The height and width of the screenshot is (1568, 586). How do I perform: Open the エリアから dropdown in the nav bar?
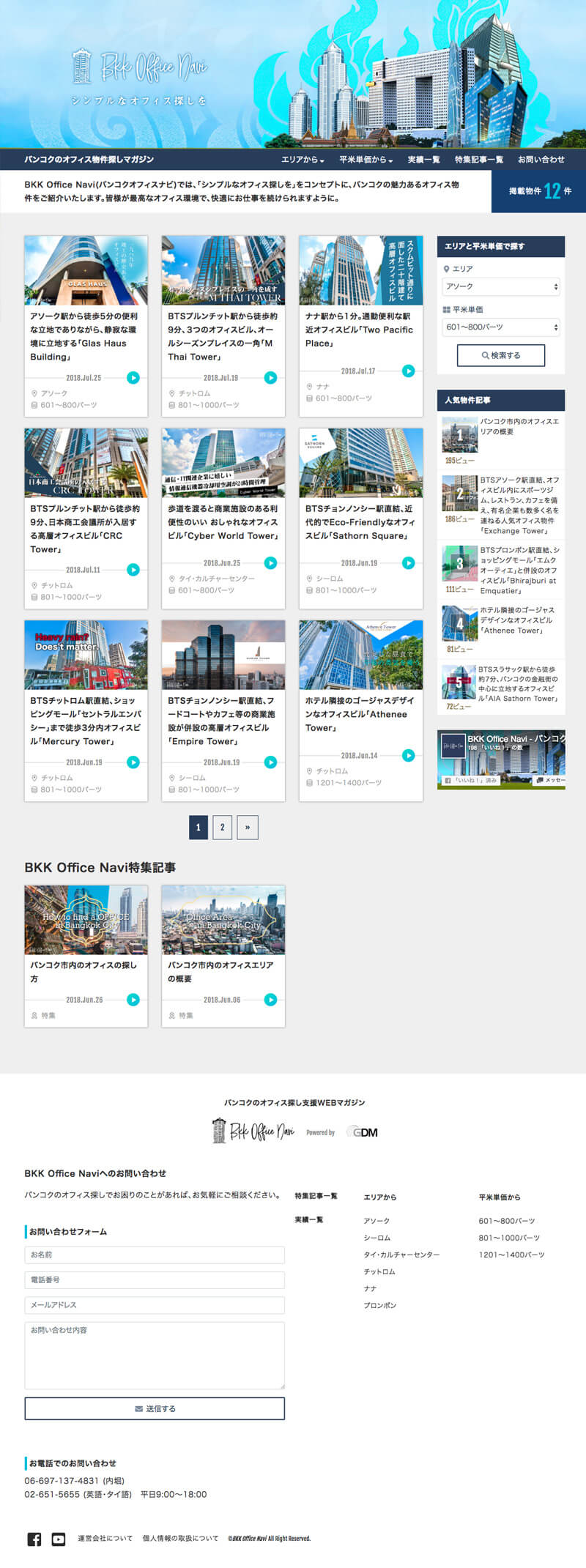[303, 160]
